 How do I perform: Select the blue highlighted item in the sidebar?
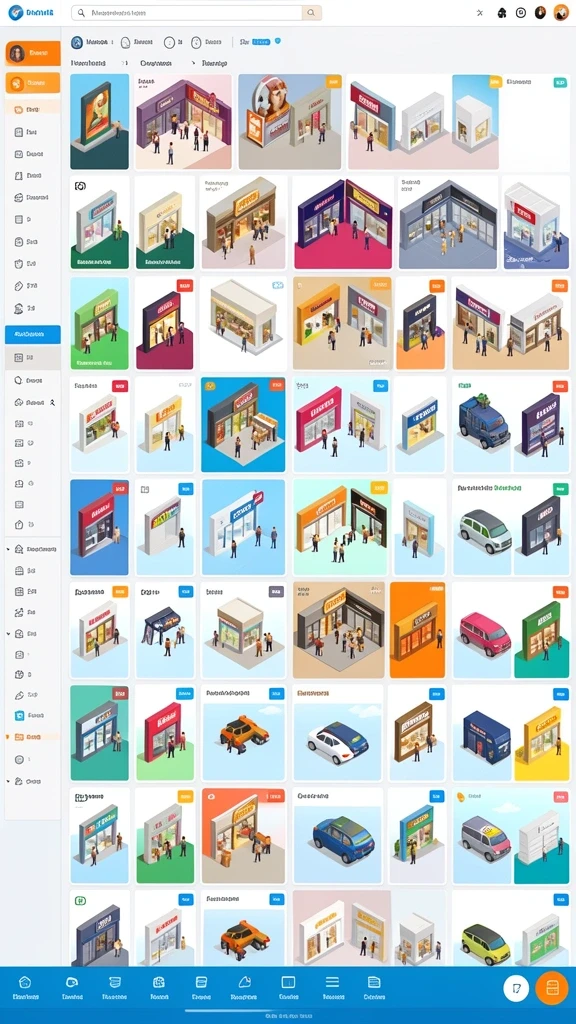click(x=33, y=334)
